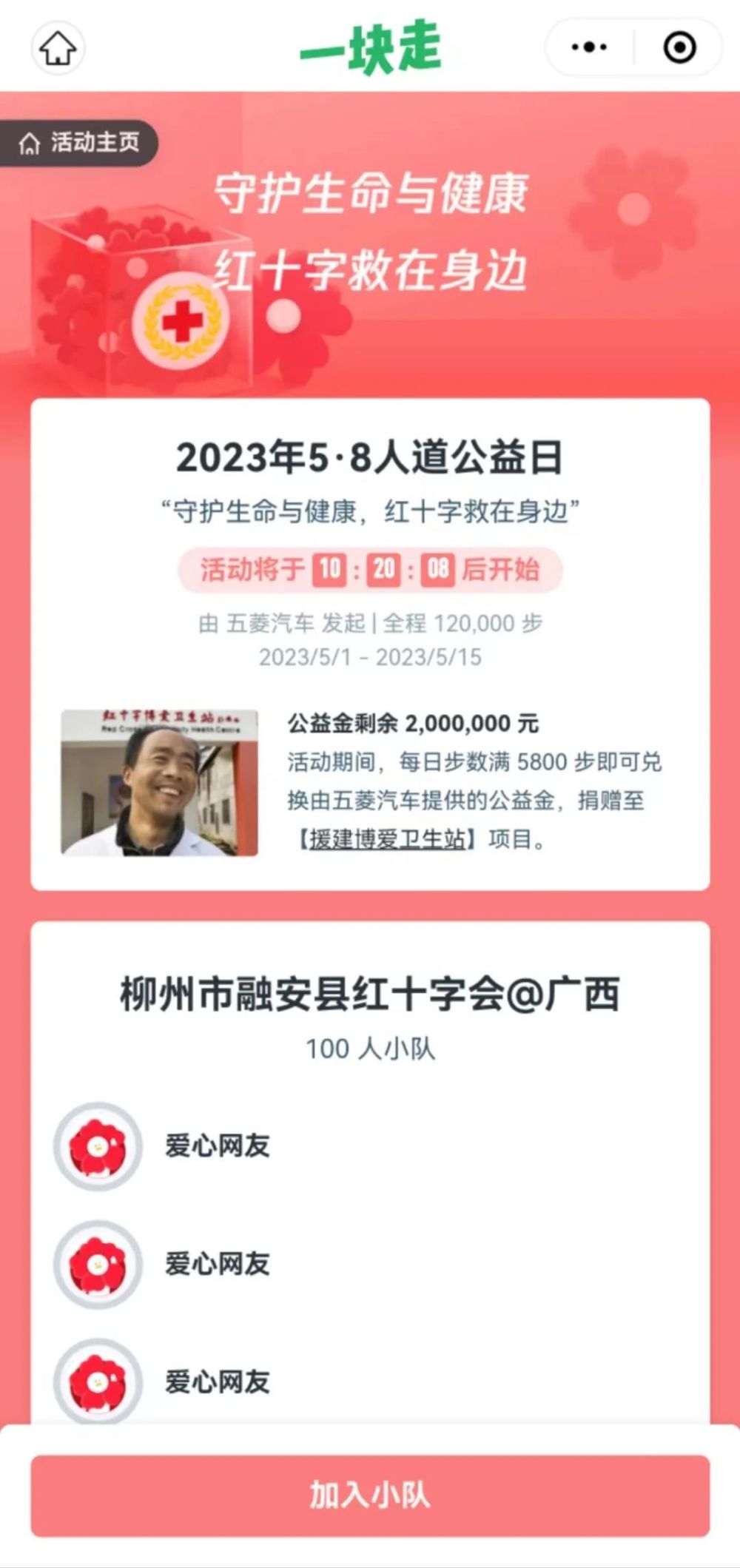This screenshot has height=1568, width=740.
Task: Close the mini program with the circle button
Action: [679, 47]
